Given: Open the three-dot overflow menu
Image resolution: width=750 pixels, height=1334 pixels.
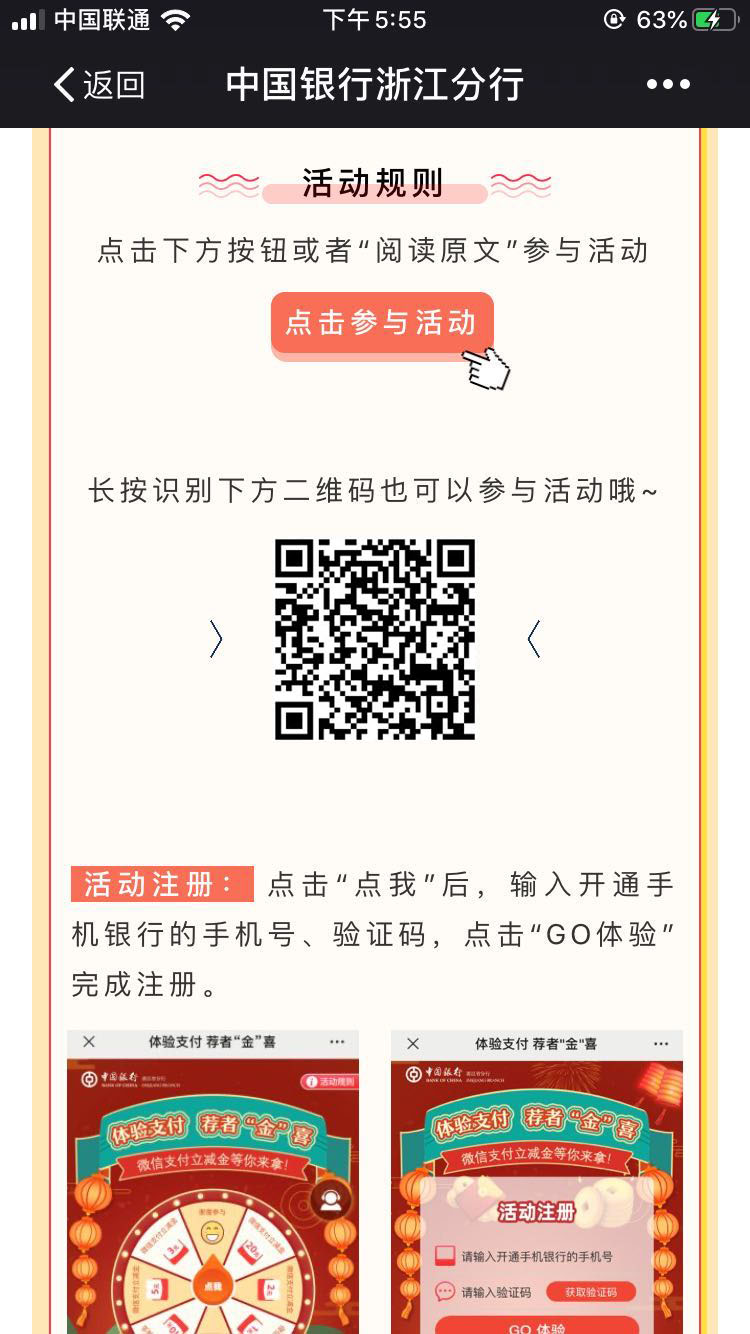Looking at the screenshot, I should click(668, 85).
